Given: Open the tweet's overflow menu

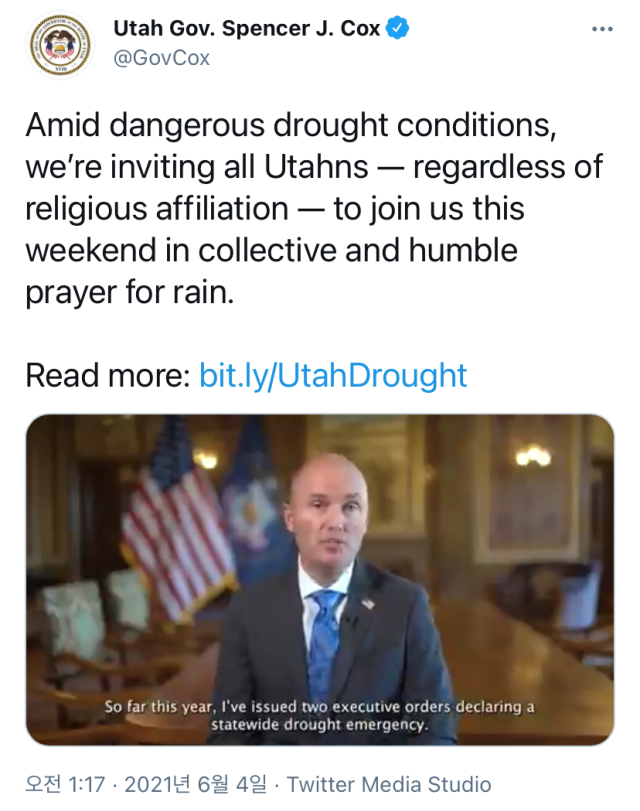Looking at the screenshot, I should (602, 29).
